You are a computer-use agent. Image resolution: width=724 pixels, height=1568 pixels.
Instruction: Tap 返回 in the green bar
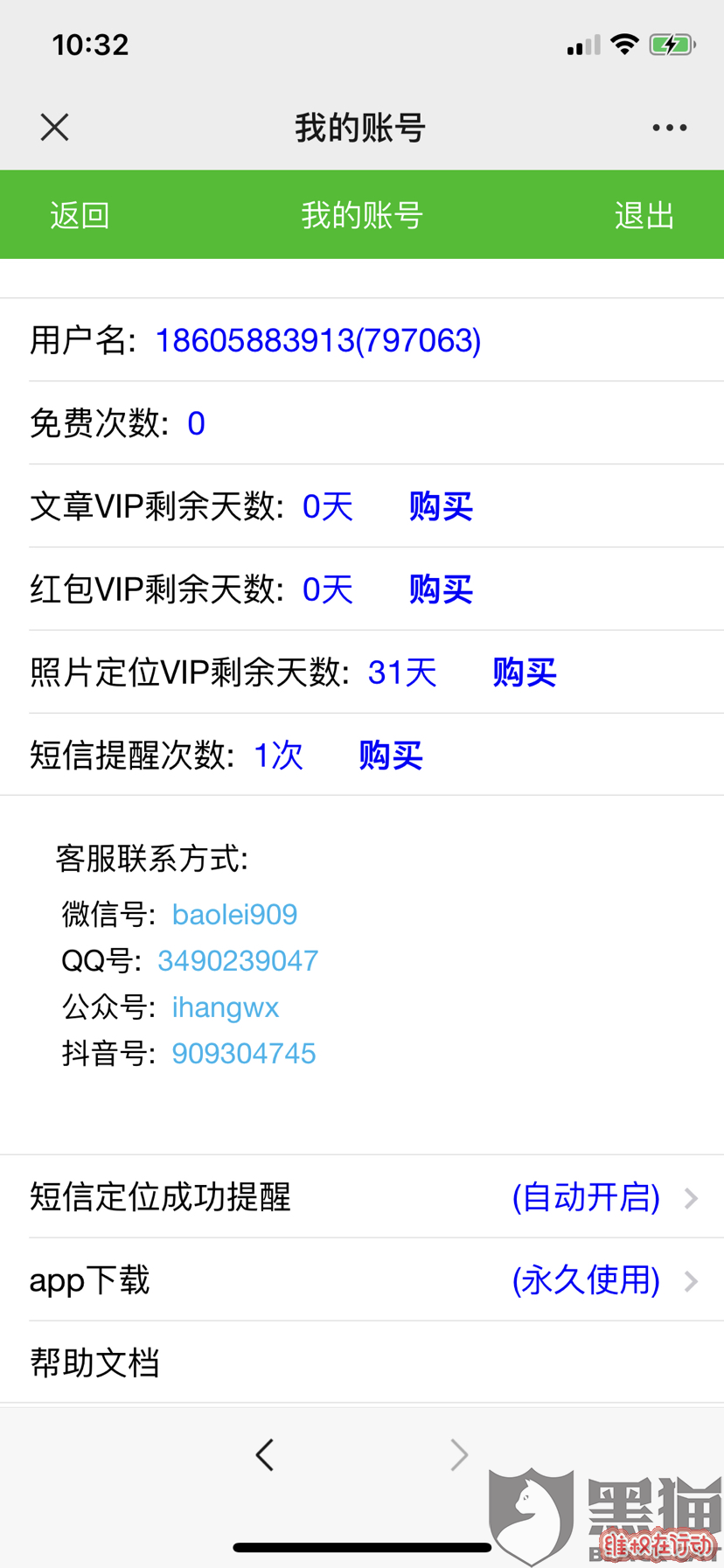80,215
